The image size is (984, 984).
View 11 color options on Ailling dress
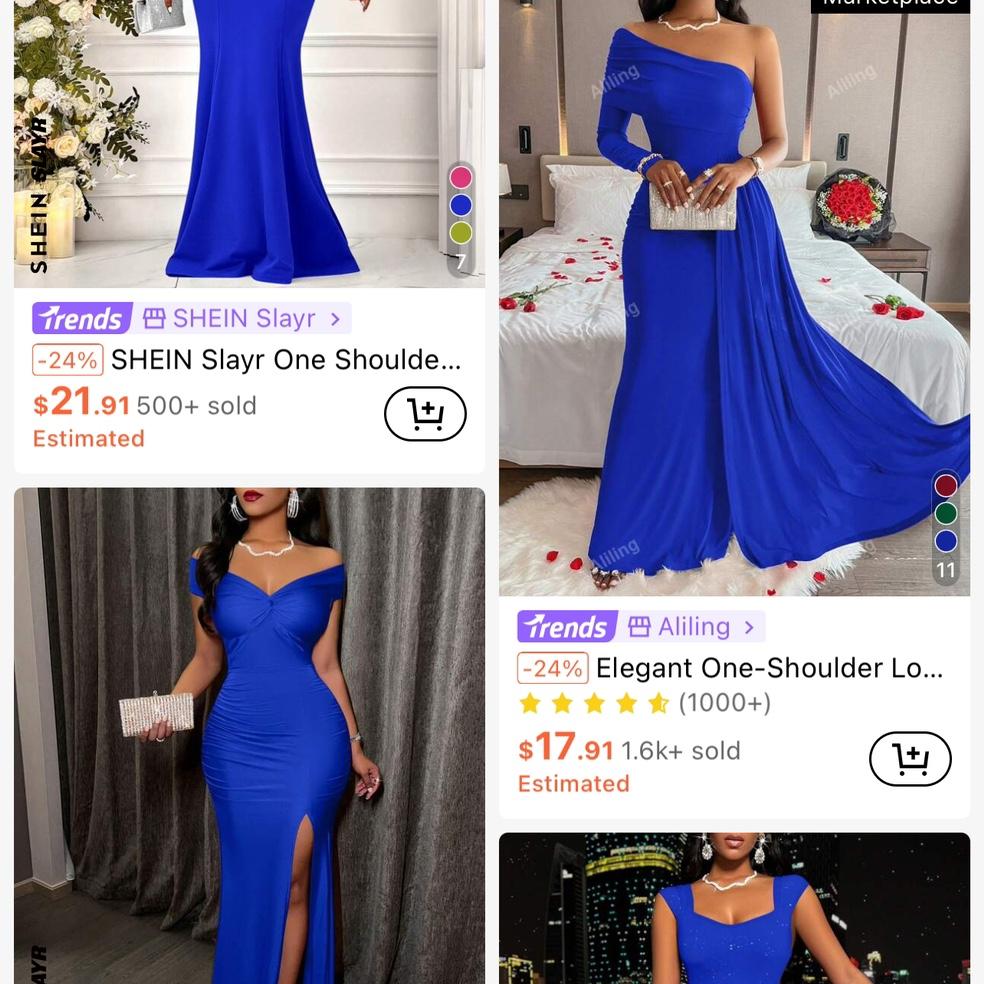pyautogui.click(x=946, y=527)
